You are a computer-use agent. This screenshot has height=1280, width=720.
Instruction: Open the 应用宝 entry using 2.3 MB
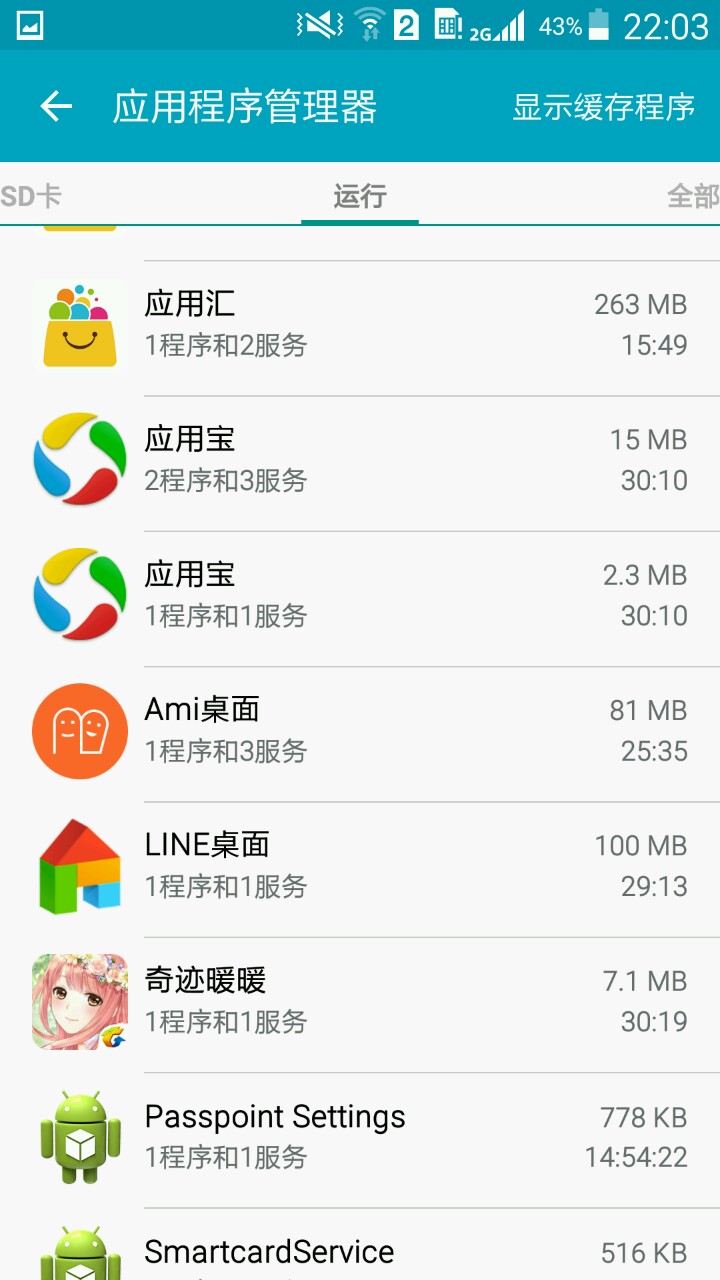[360, 596]
